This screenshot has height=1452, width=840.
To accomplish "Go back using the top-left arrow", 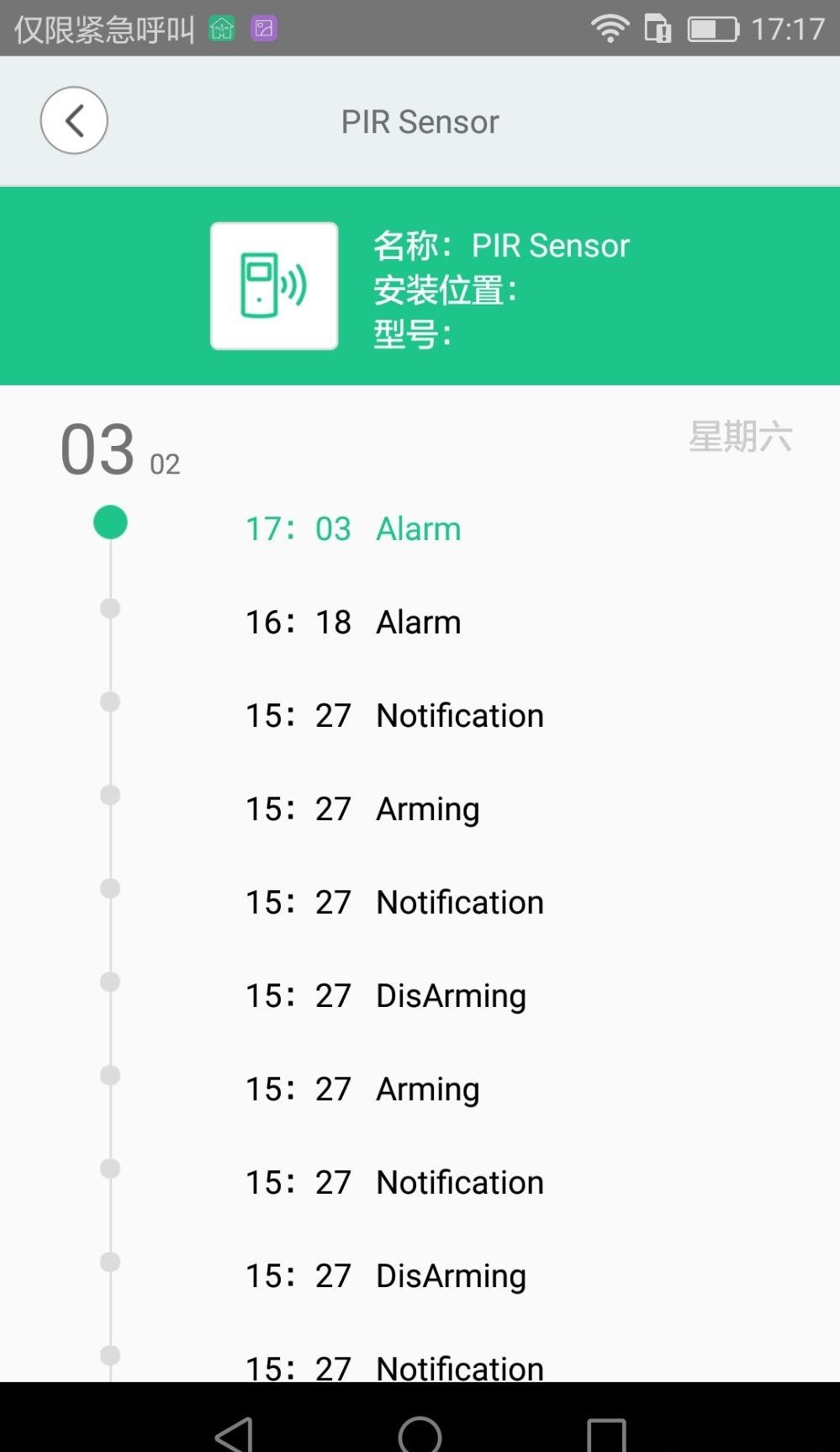I will tap(74, 120).
